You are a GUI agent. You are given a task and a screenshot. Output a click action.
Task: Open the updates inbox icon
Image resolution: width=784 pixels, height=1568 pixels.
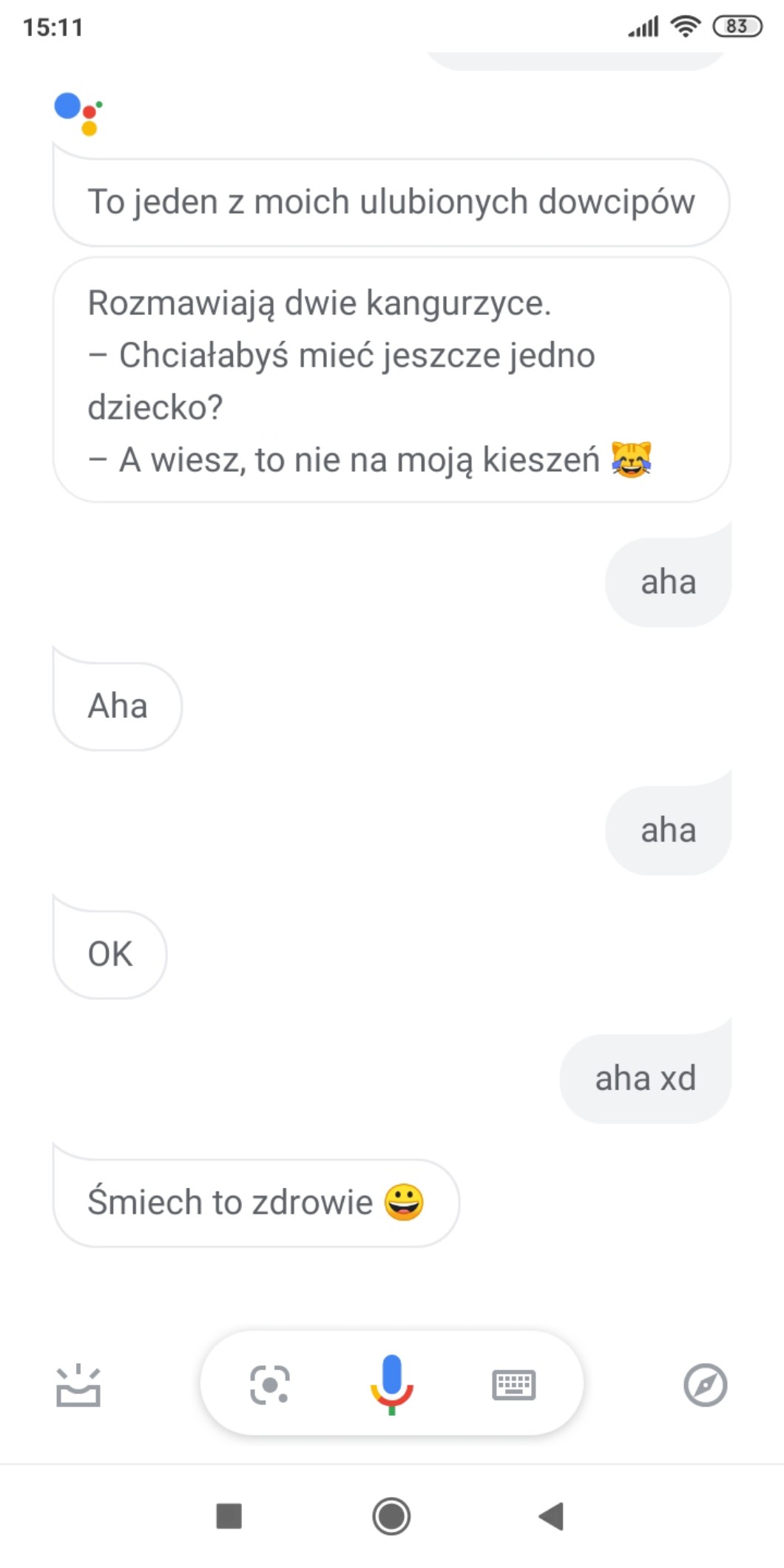78,1385
